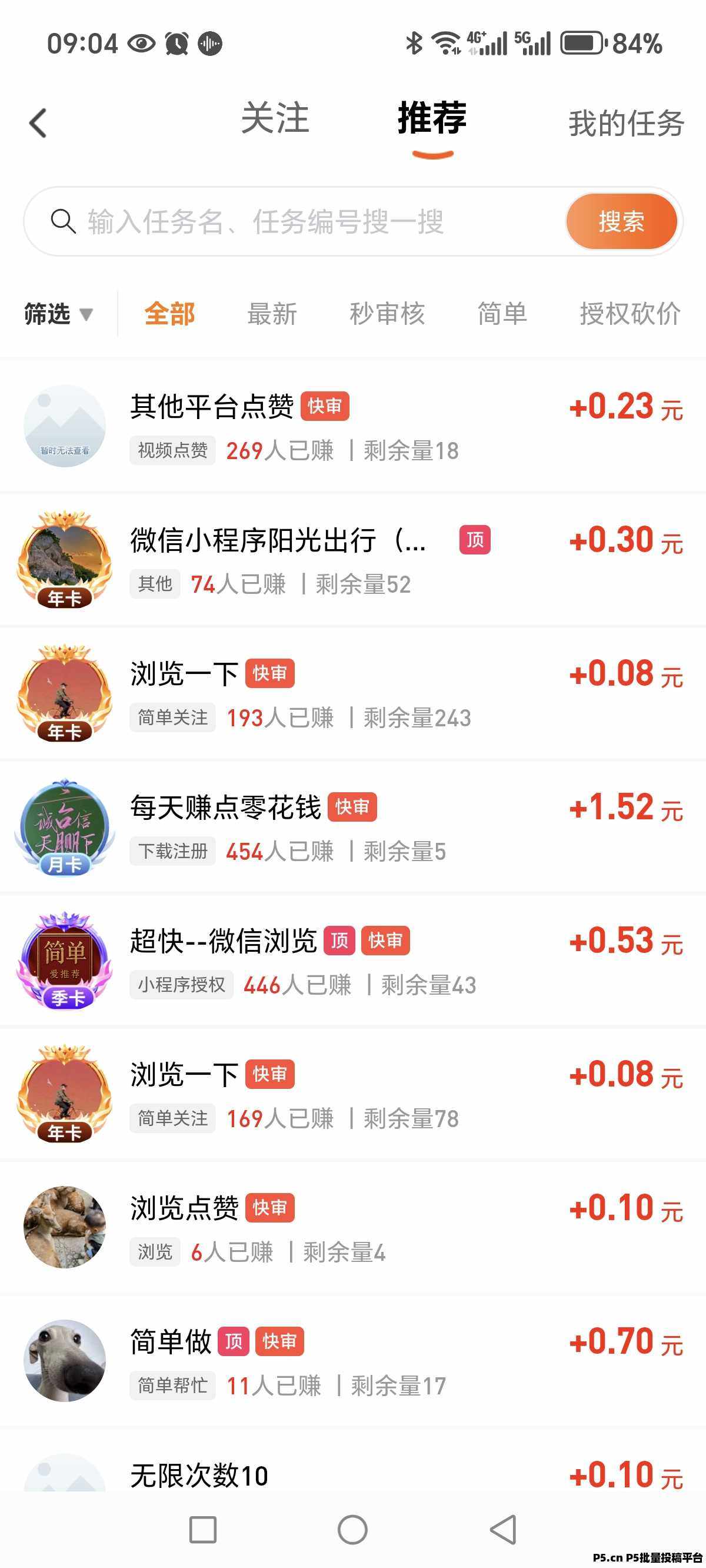
Task: Open the 其他平台点赞 task
Action: (353, 426)
